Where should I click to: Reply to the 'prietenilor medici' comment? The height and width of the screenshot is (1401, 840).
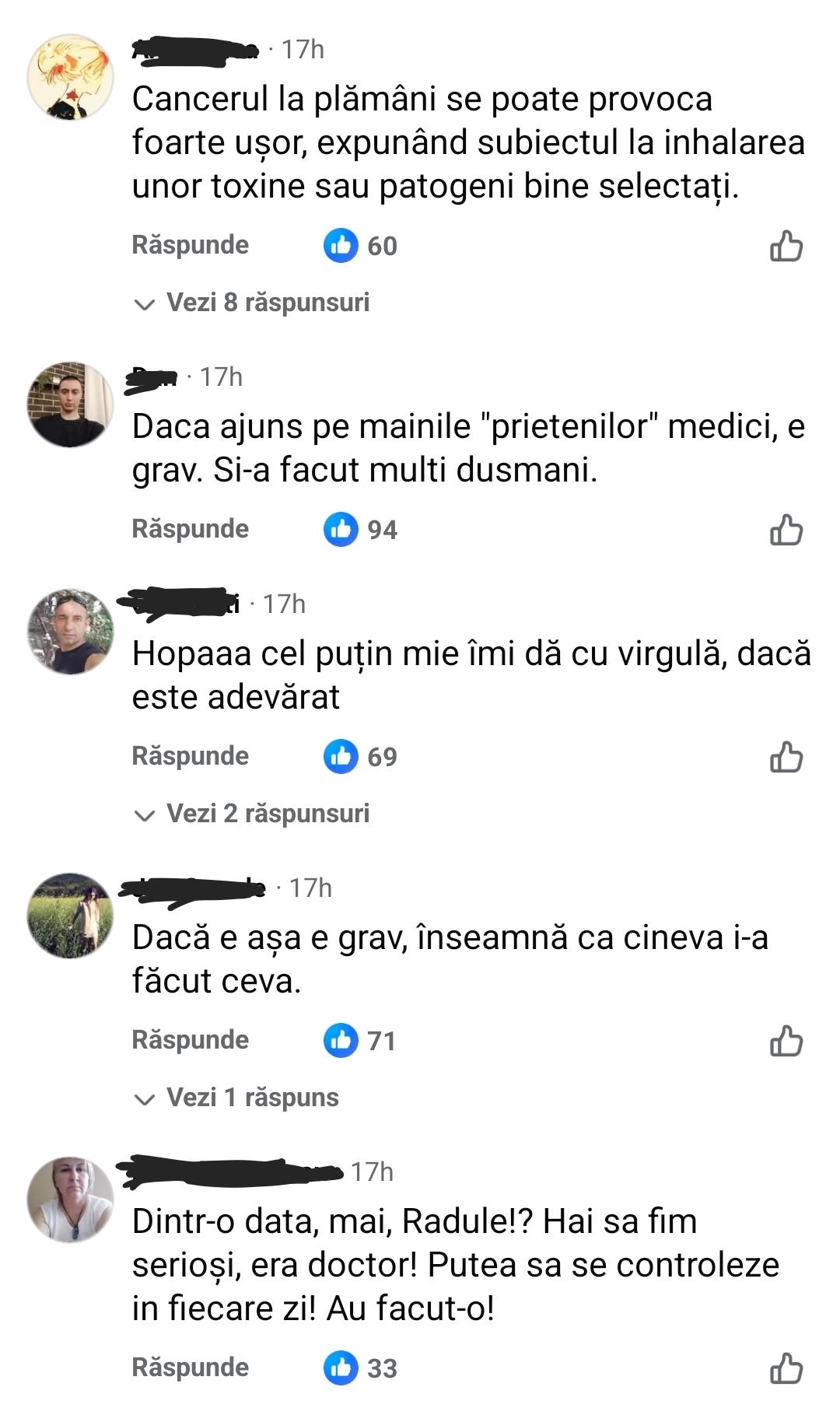point(190,529)
